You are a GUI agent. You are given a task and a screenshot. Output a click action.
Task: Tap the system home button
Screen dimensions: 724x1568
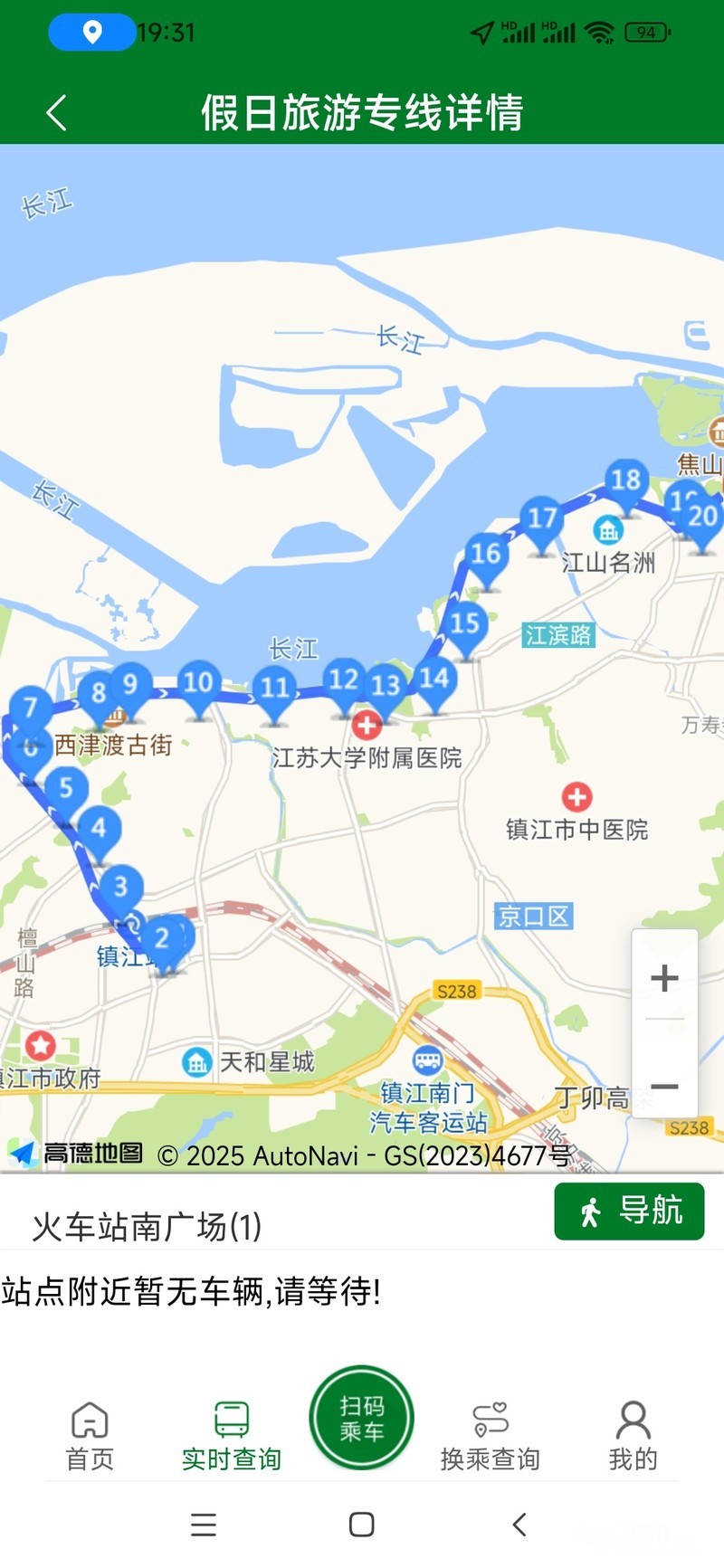pyautogui.click(x=362, y=1525)
